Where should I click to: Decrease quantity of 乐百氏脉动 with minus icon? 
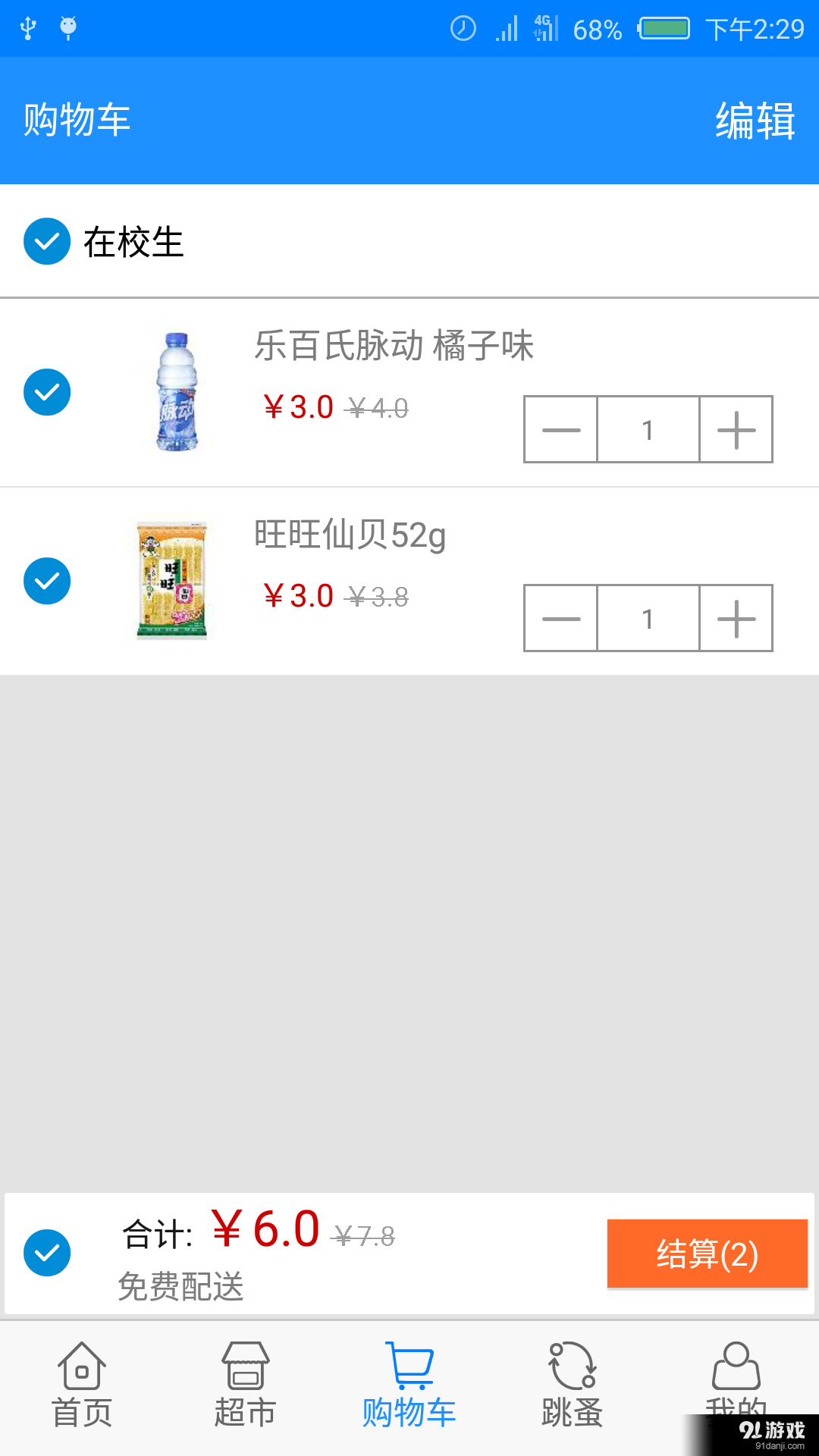coord(560,428)
